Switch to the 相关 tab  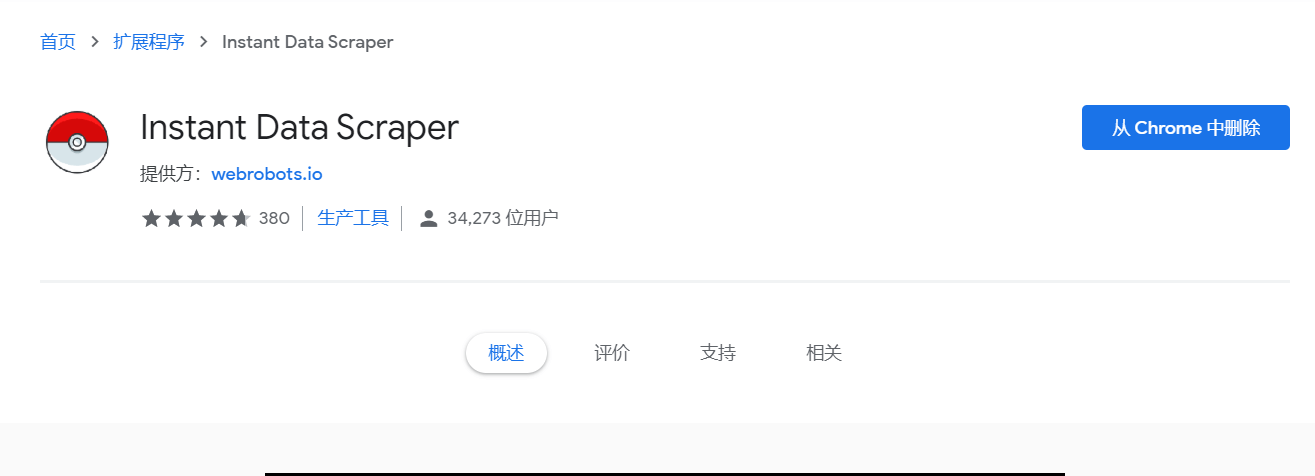[x=824, y=353]
